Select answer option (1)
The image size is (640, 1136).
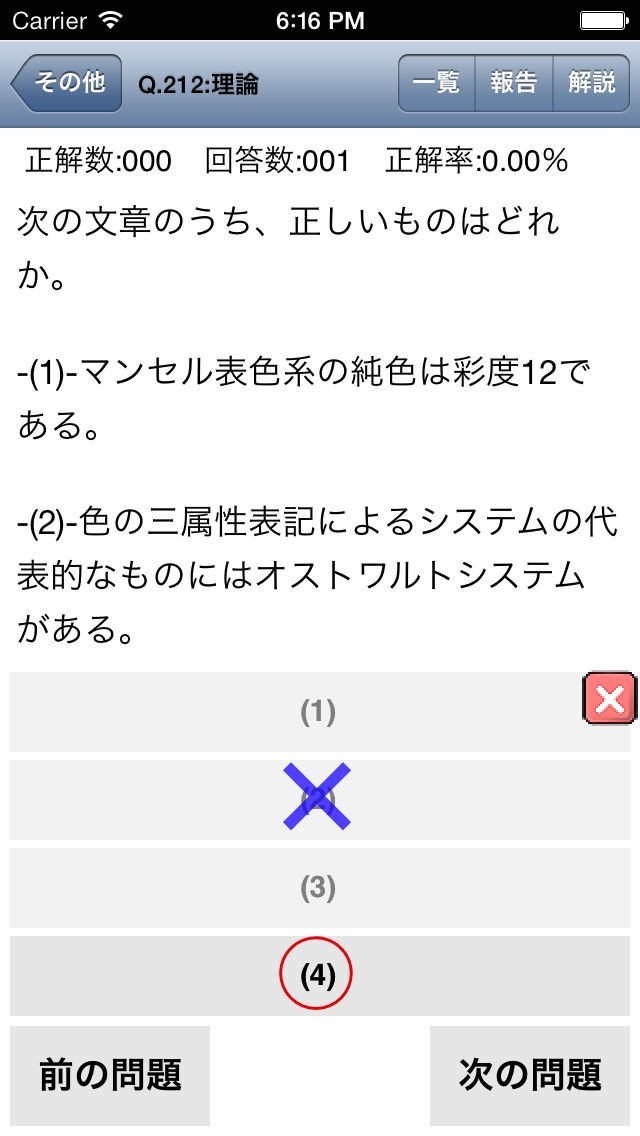tap(320, 712)
